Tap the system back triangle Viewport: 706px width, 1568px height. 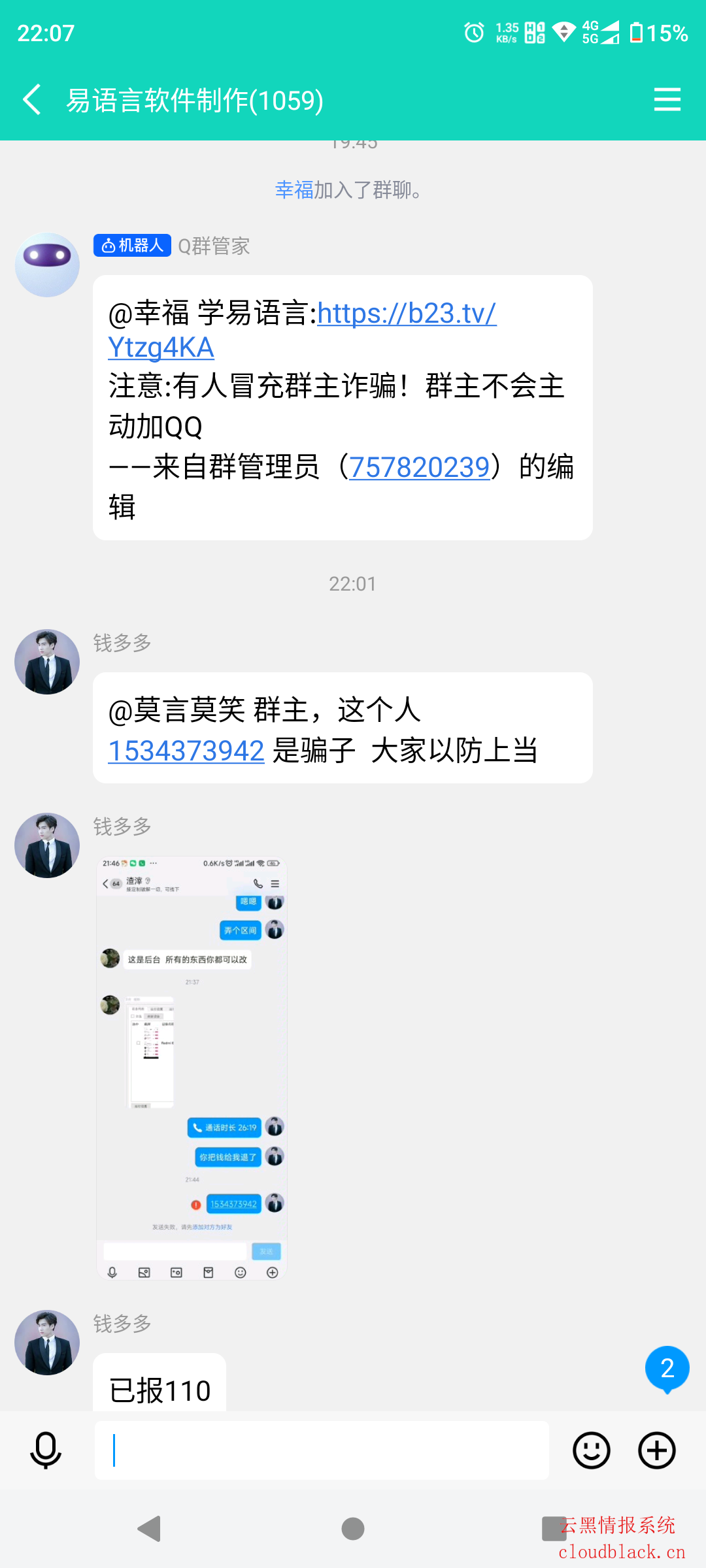tap(150, 1529)
